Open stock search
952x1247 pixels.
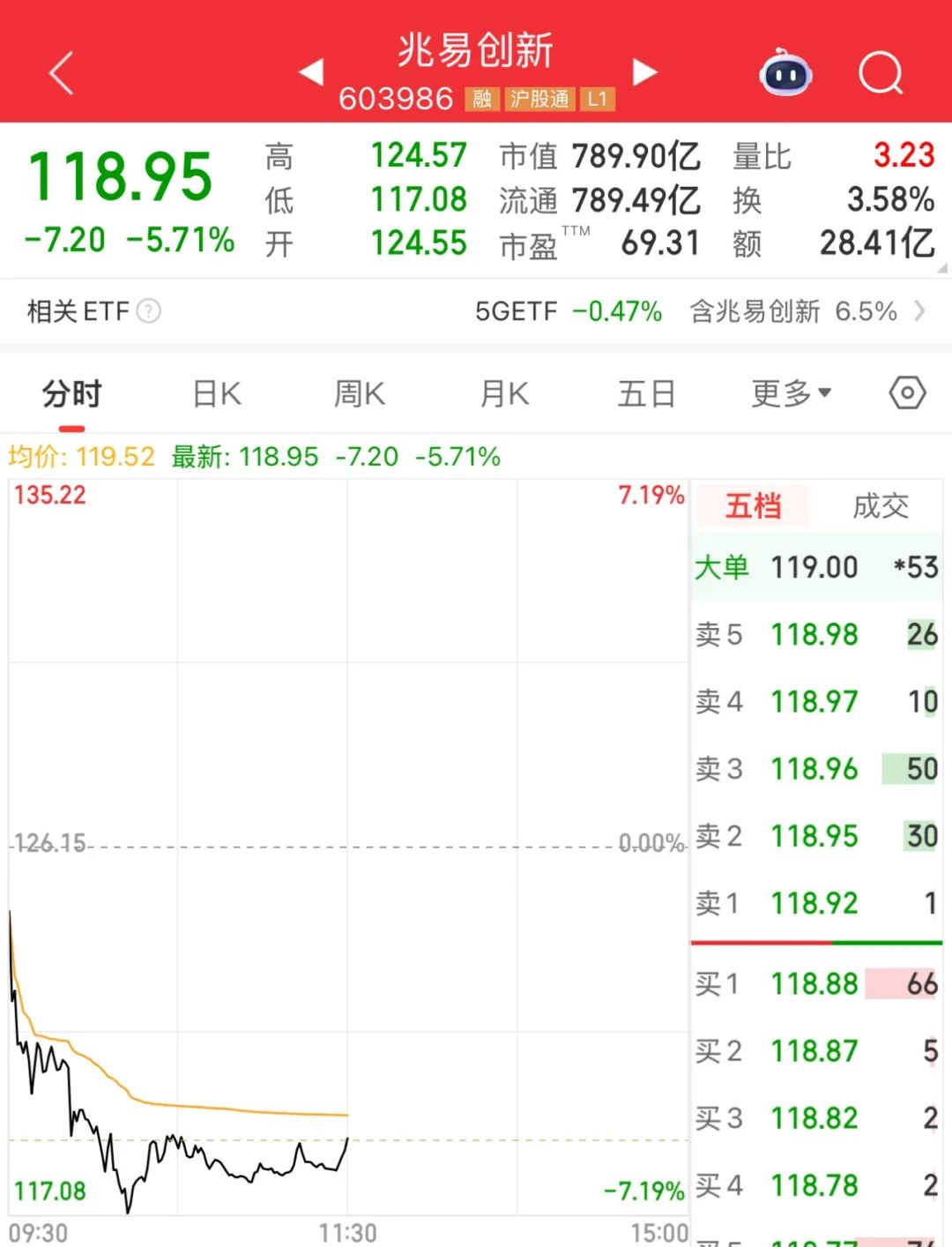click(x=881, y=72)
